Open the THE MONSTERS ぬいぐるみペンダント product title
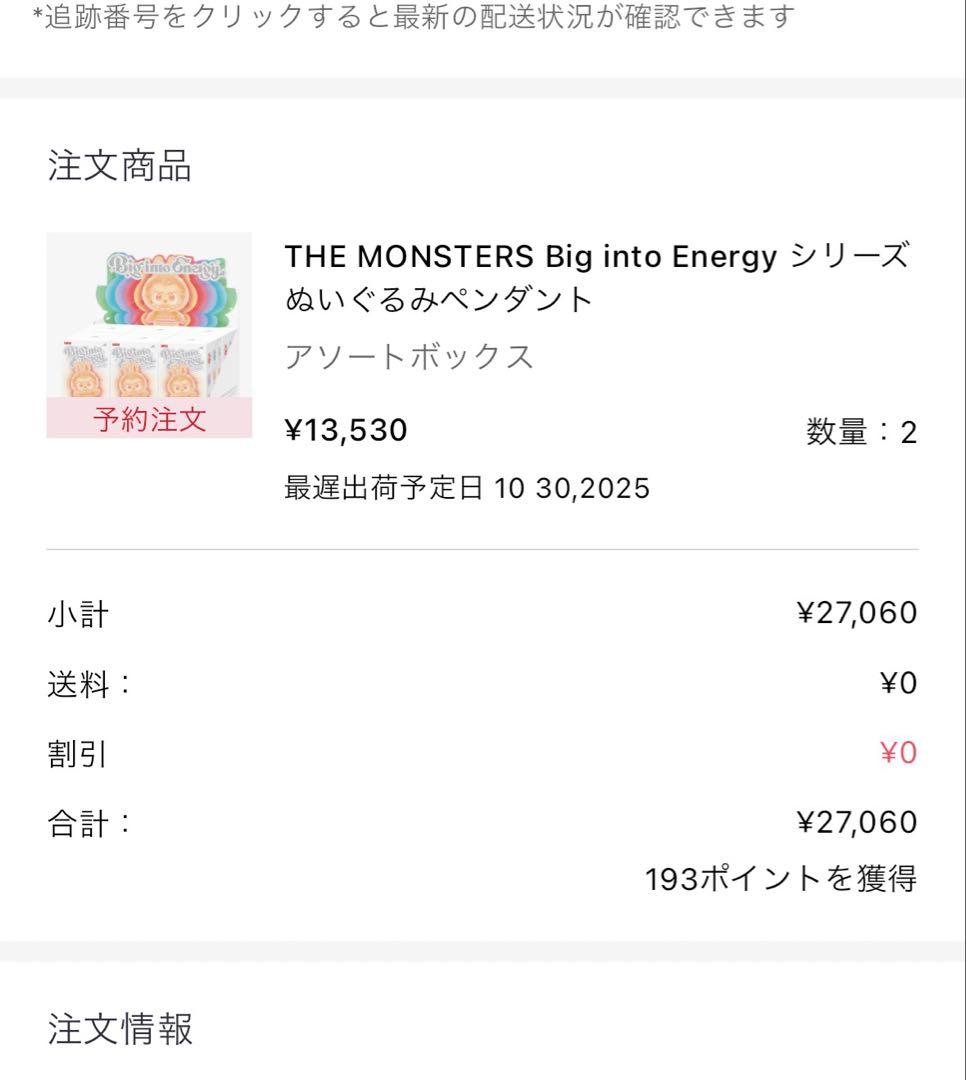This screenshot has height=1080, width=966. coord(597,277)
